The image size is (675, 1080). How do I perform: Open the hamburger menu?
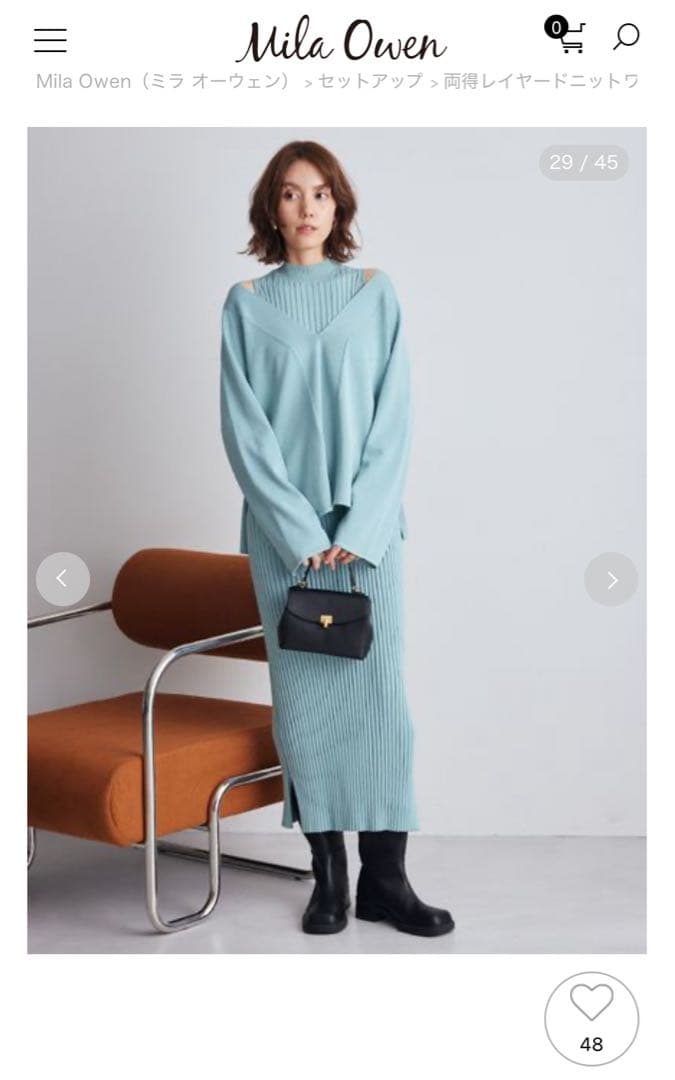click(50, 40)
